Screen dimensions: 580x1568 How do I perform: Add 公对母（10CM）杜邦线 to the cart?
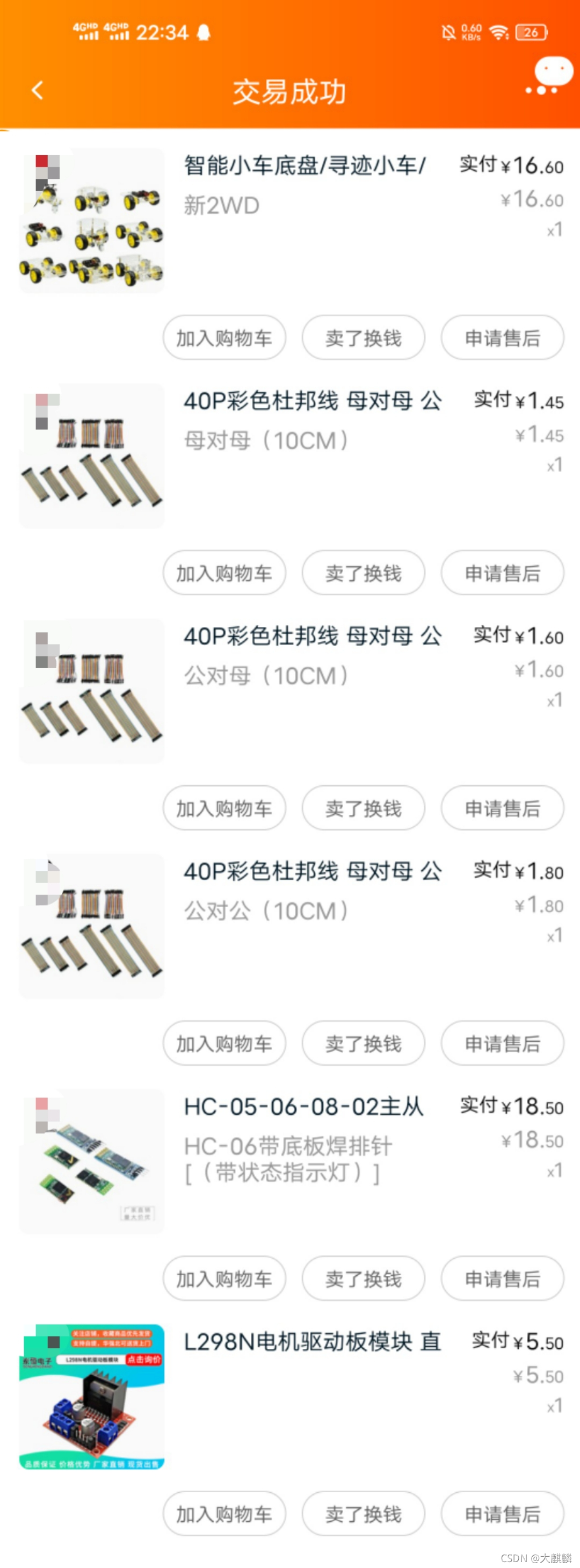pos(224,808)
